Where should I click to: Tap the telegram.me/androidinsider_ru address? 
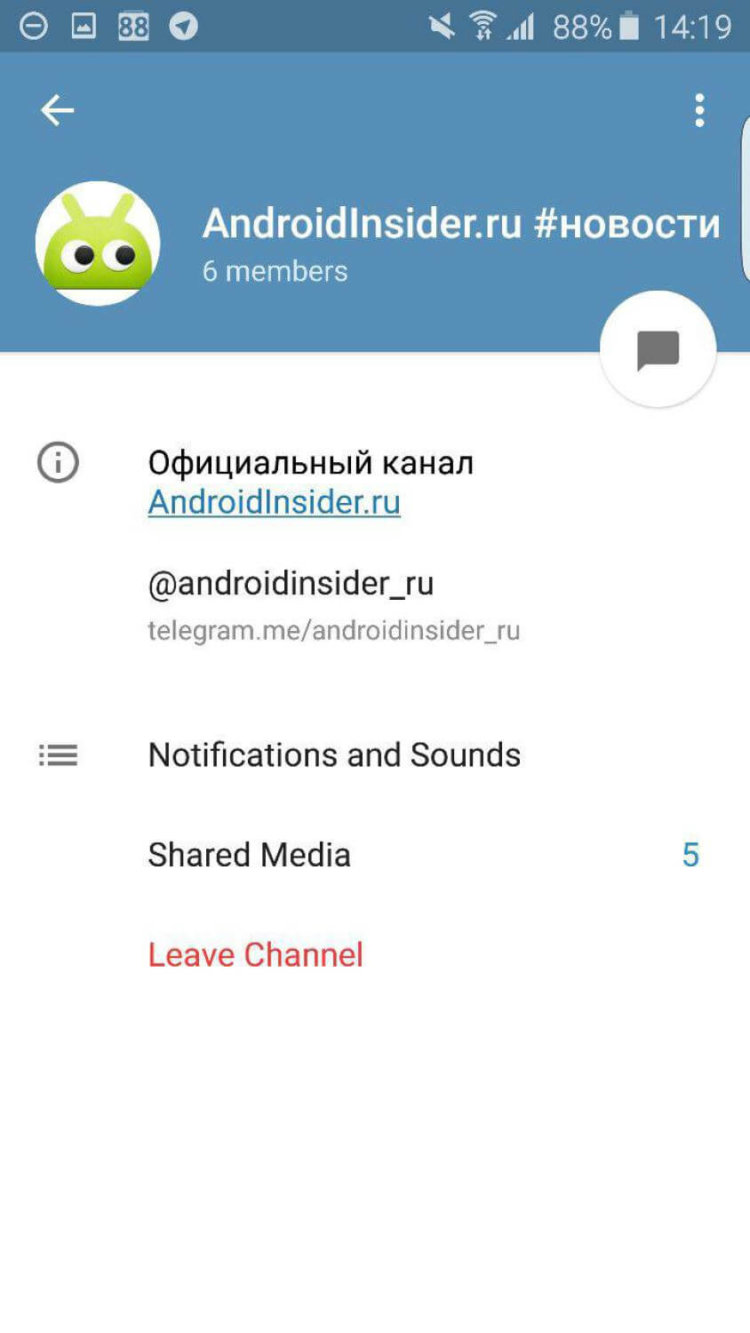click(x=334, y=631)
